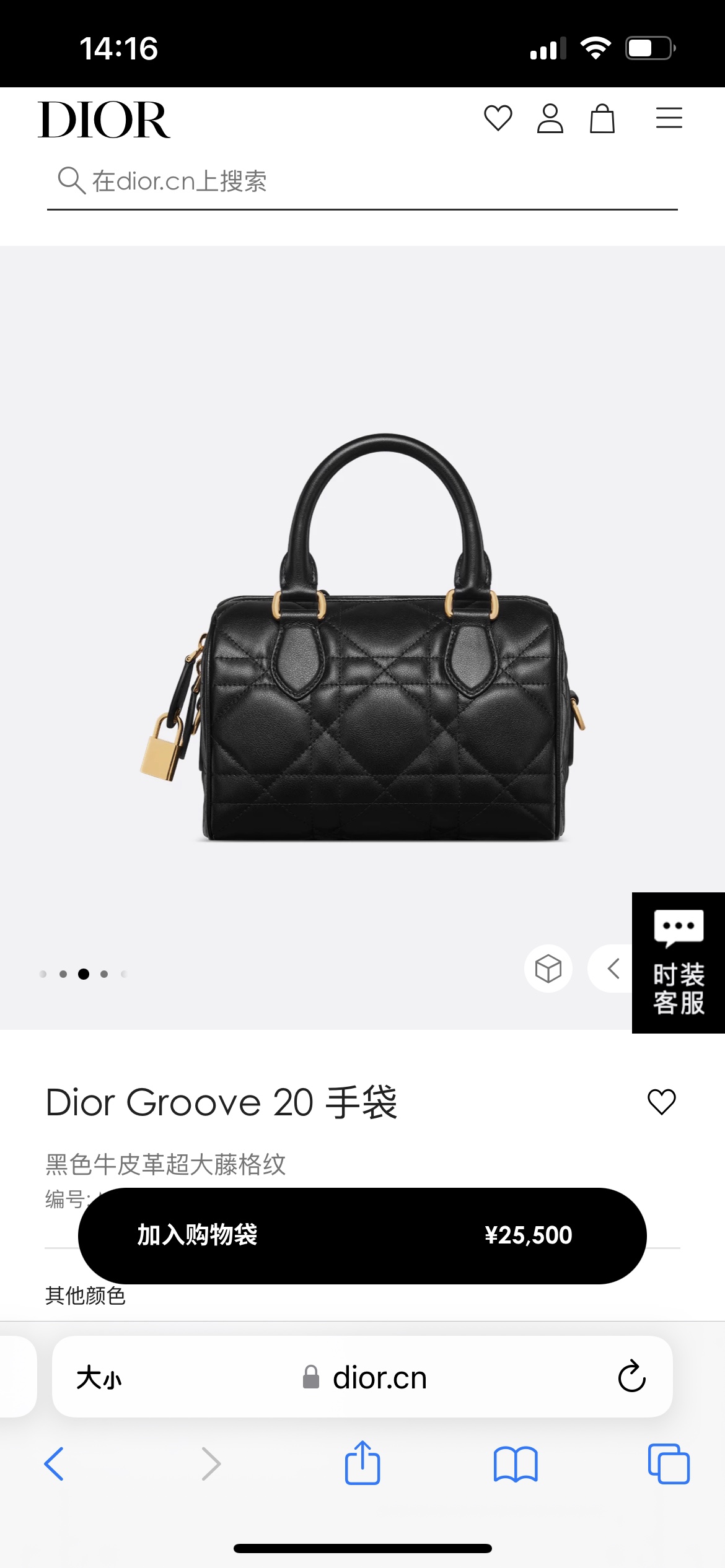Open the account profile icon
This screenshot has width=725, height=1568.
[550, 118]
